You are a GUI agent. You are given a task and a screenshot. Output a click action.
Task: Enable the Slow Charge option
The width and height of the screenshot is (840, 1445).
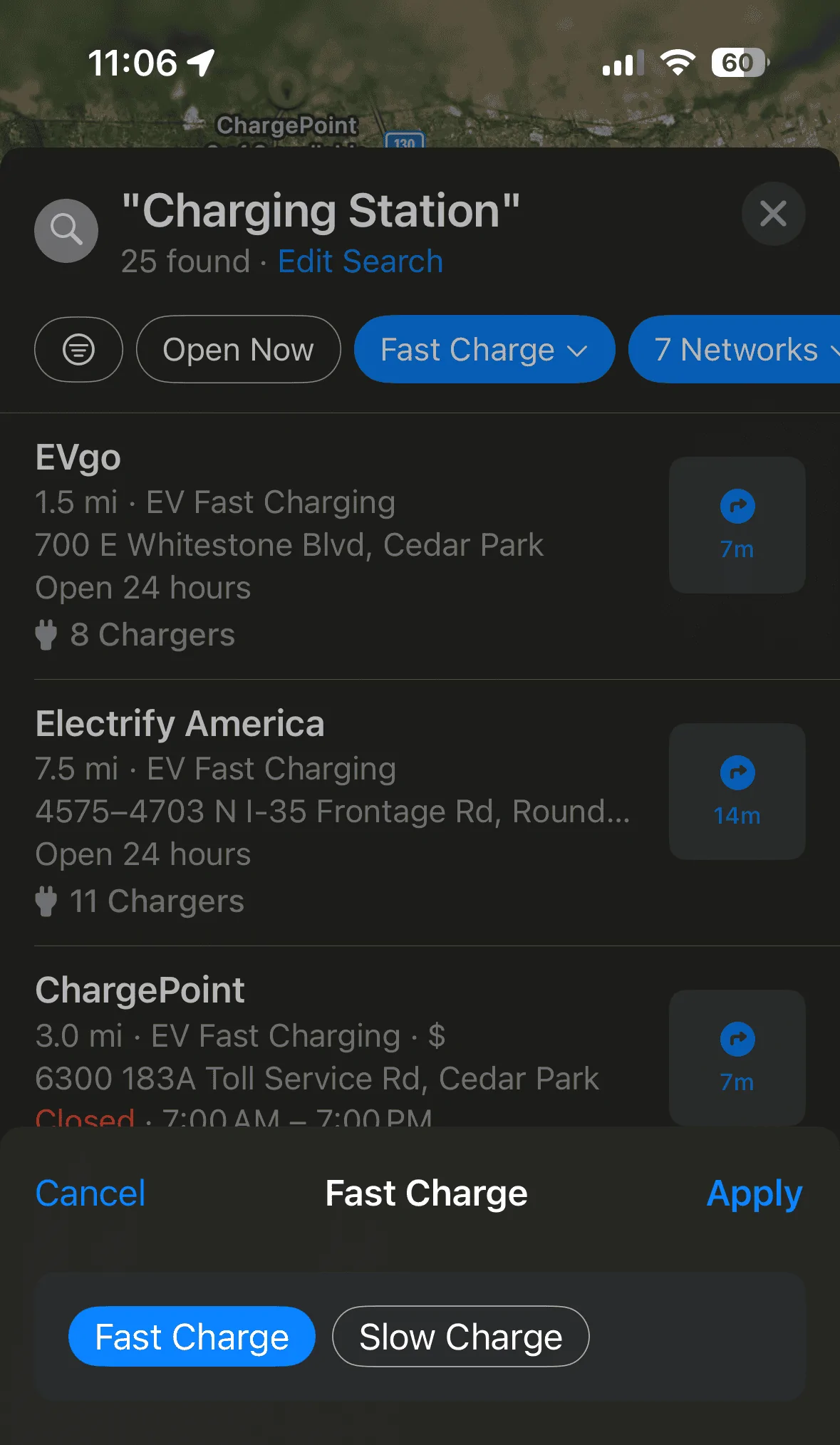click(x=460, y=1336)
